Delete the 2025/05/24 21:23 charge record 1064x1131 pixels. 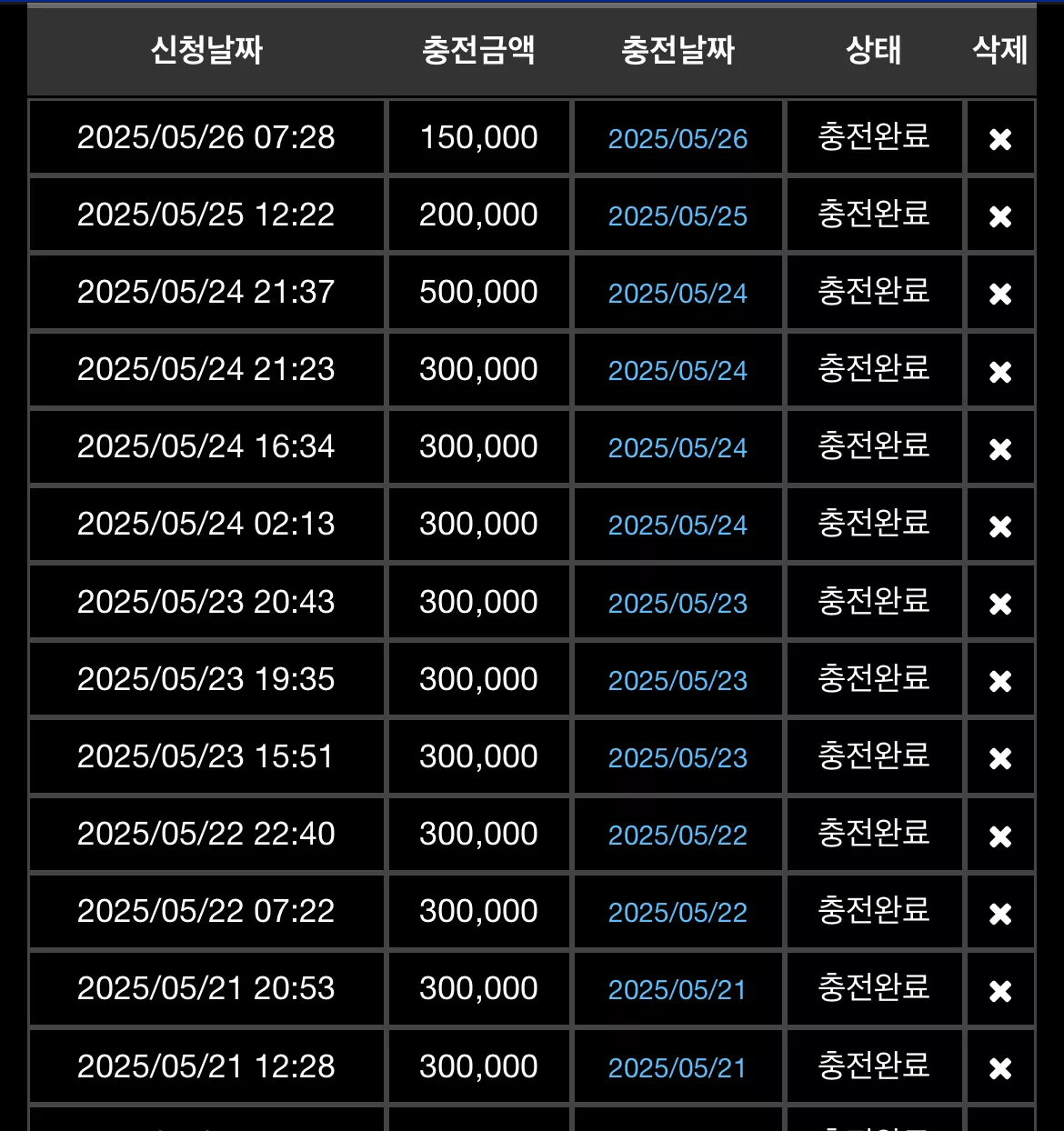1000,372
